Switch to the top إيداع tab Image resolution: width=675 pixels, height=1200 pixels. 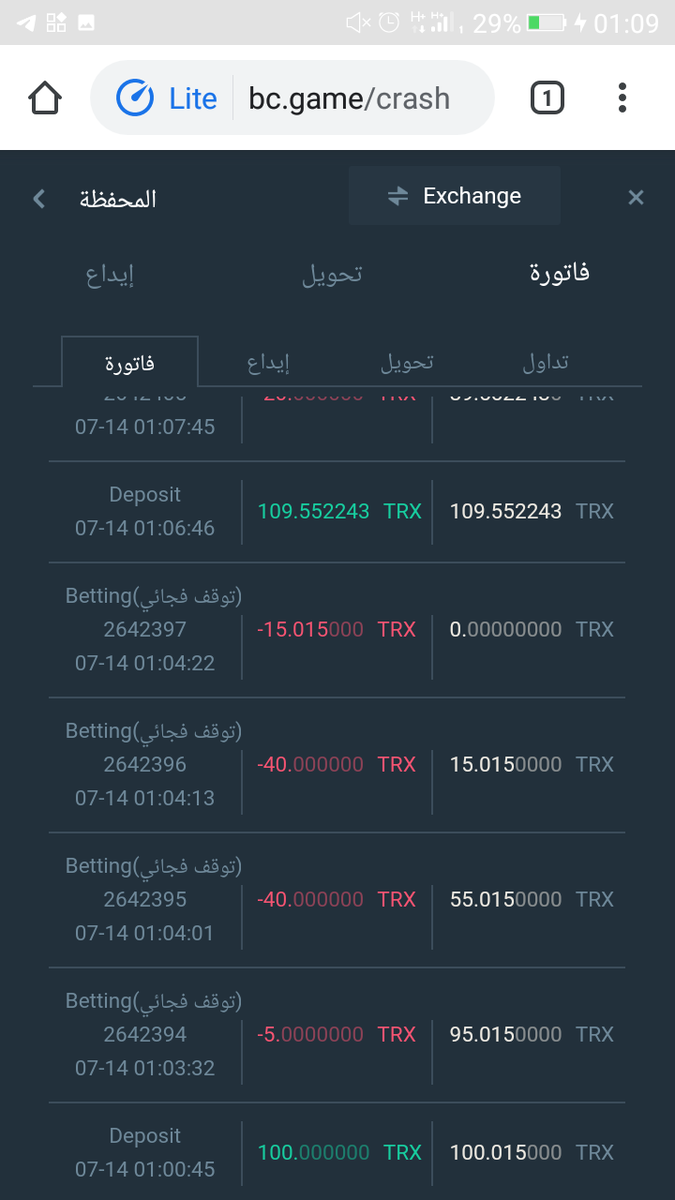pyautogui.click(x=110, y=273)
